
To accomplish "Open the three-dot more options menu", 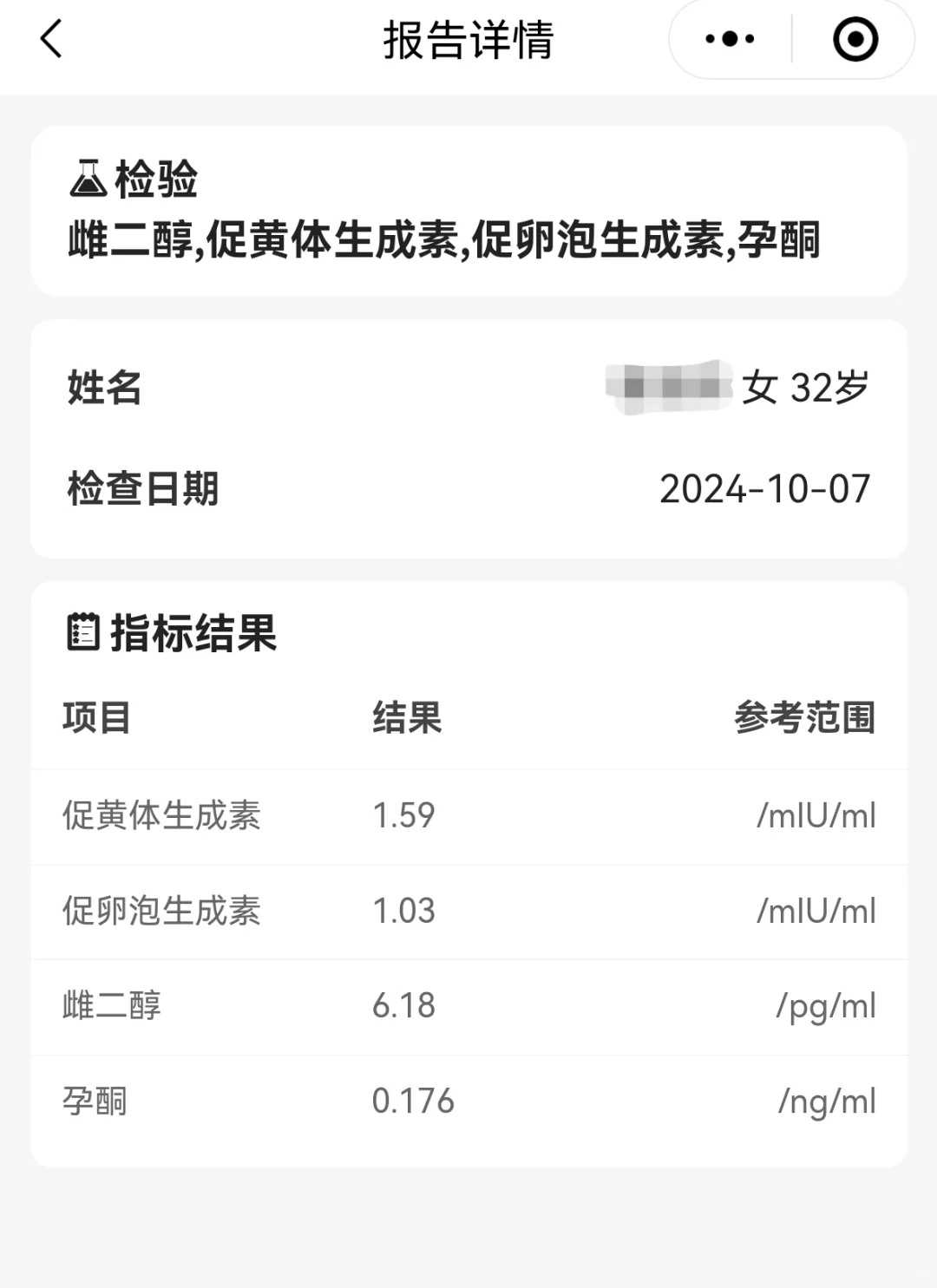I will pyautogui.click(x=731, y=39).
